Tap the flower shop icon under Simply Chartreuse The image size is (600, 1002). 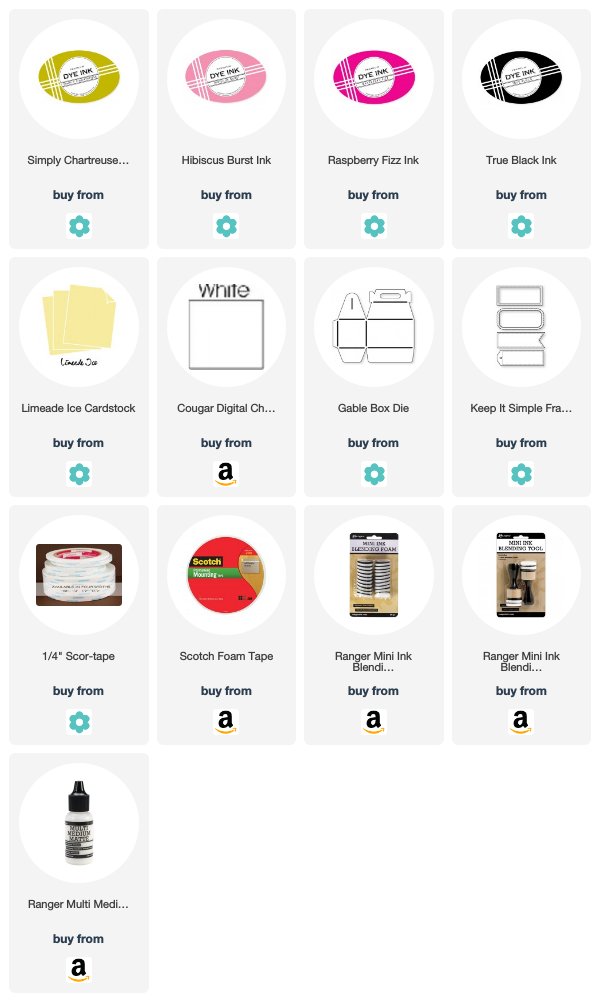[79, 226]
